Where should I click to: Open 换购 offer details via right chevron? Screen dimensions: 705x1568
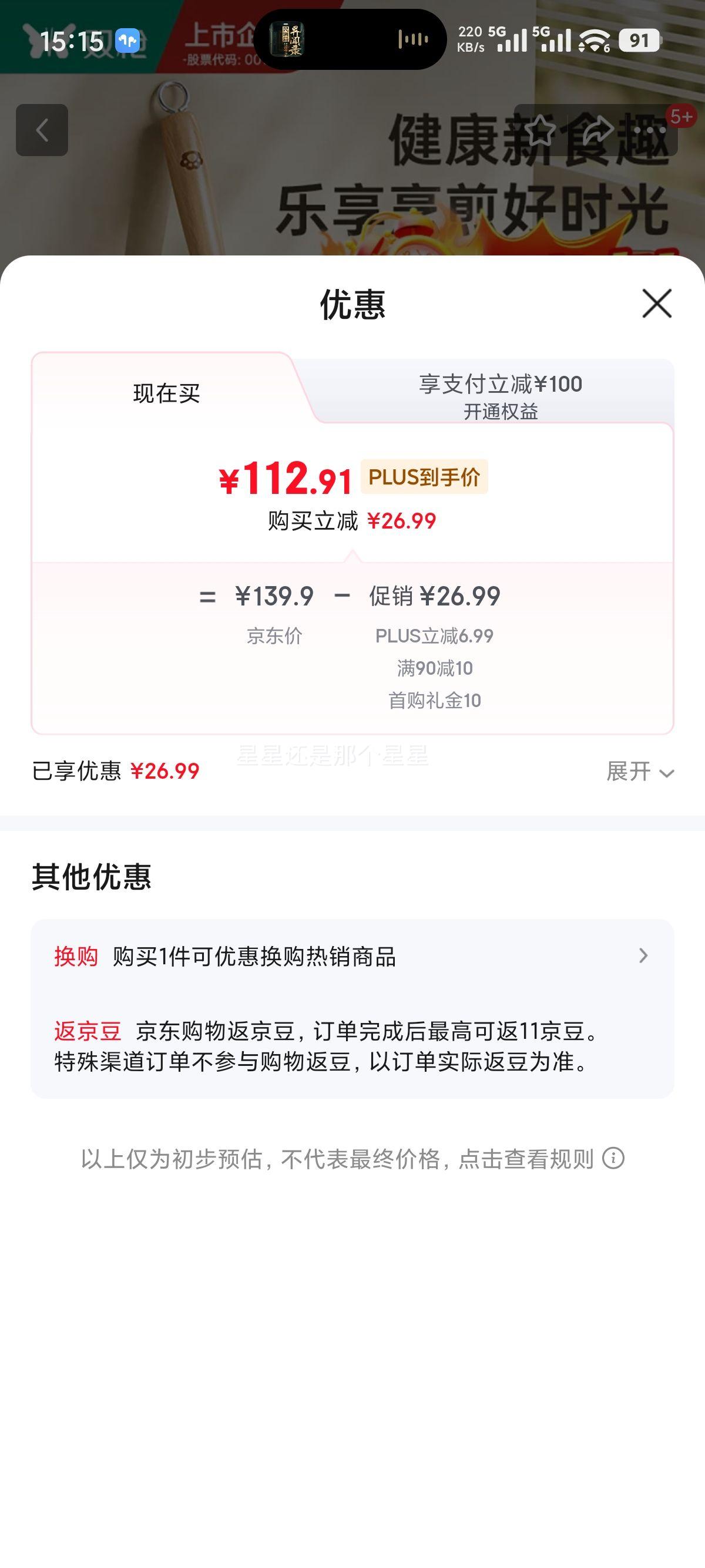click(642, 955)
